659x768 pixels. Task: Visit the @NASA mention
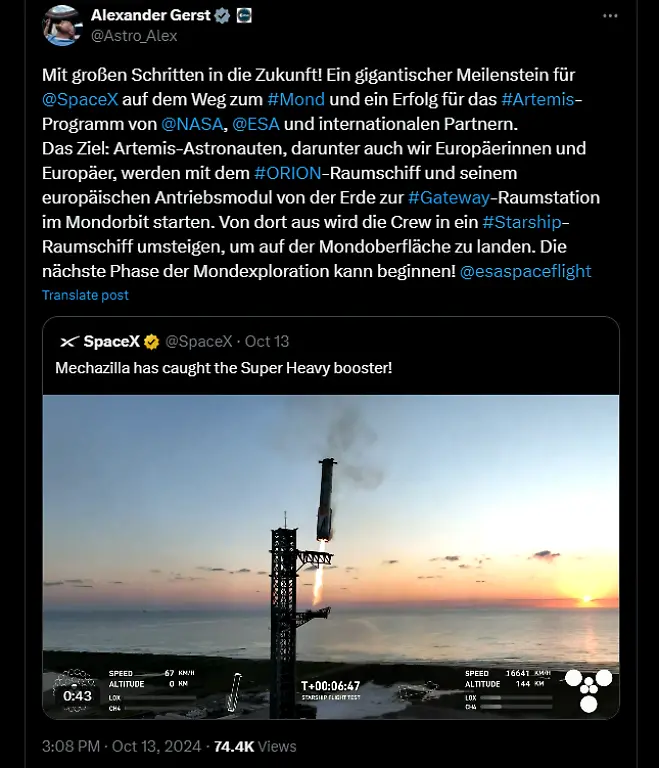pos(192,124)
